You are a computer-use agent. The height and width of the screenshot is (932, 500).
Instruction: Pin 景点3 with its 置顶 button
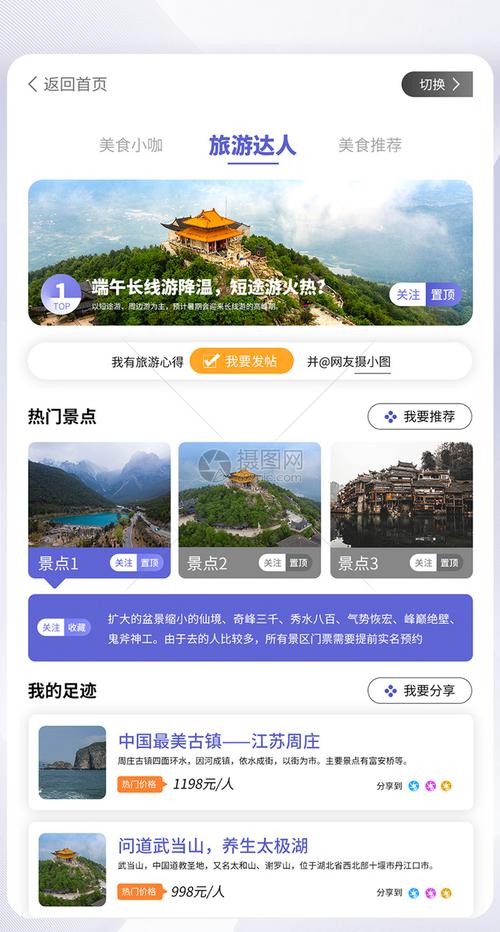coord(449,563)
